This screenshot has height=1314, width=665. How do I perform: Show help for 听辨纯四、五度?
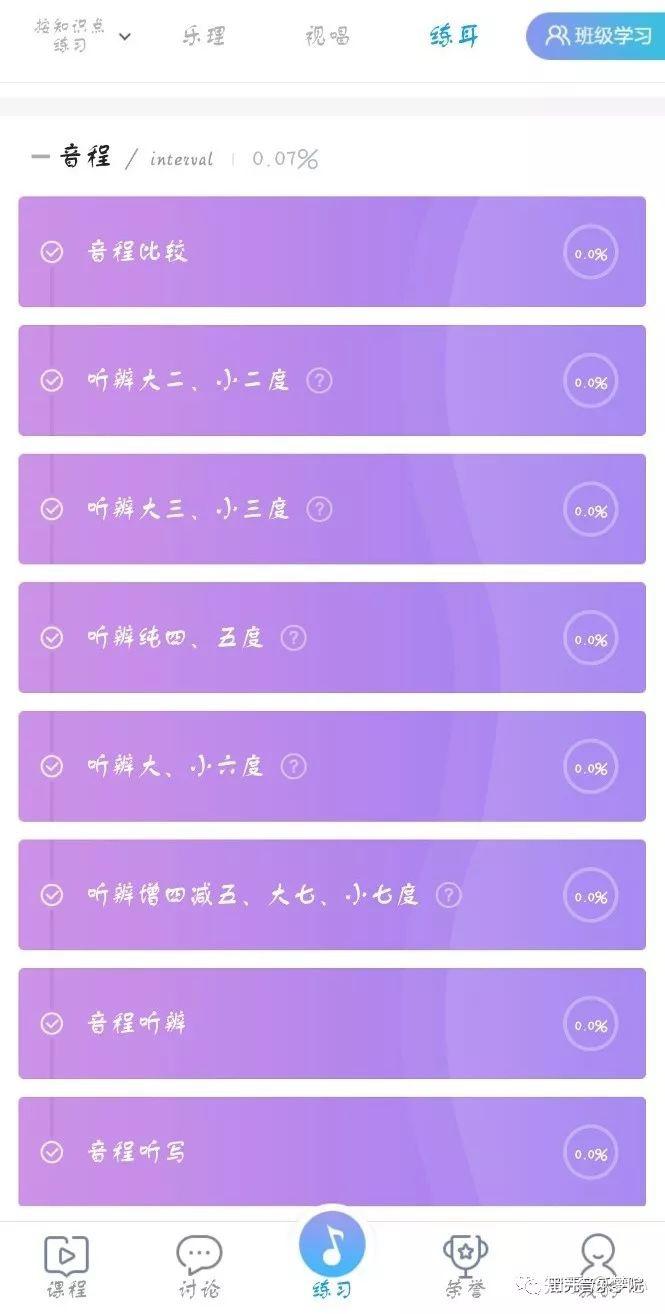pos(293,638)
